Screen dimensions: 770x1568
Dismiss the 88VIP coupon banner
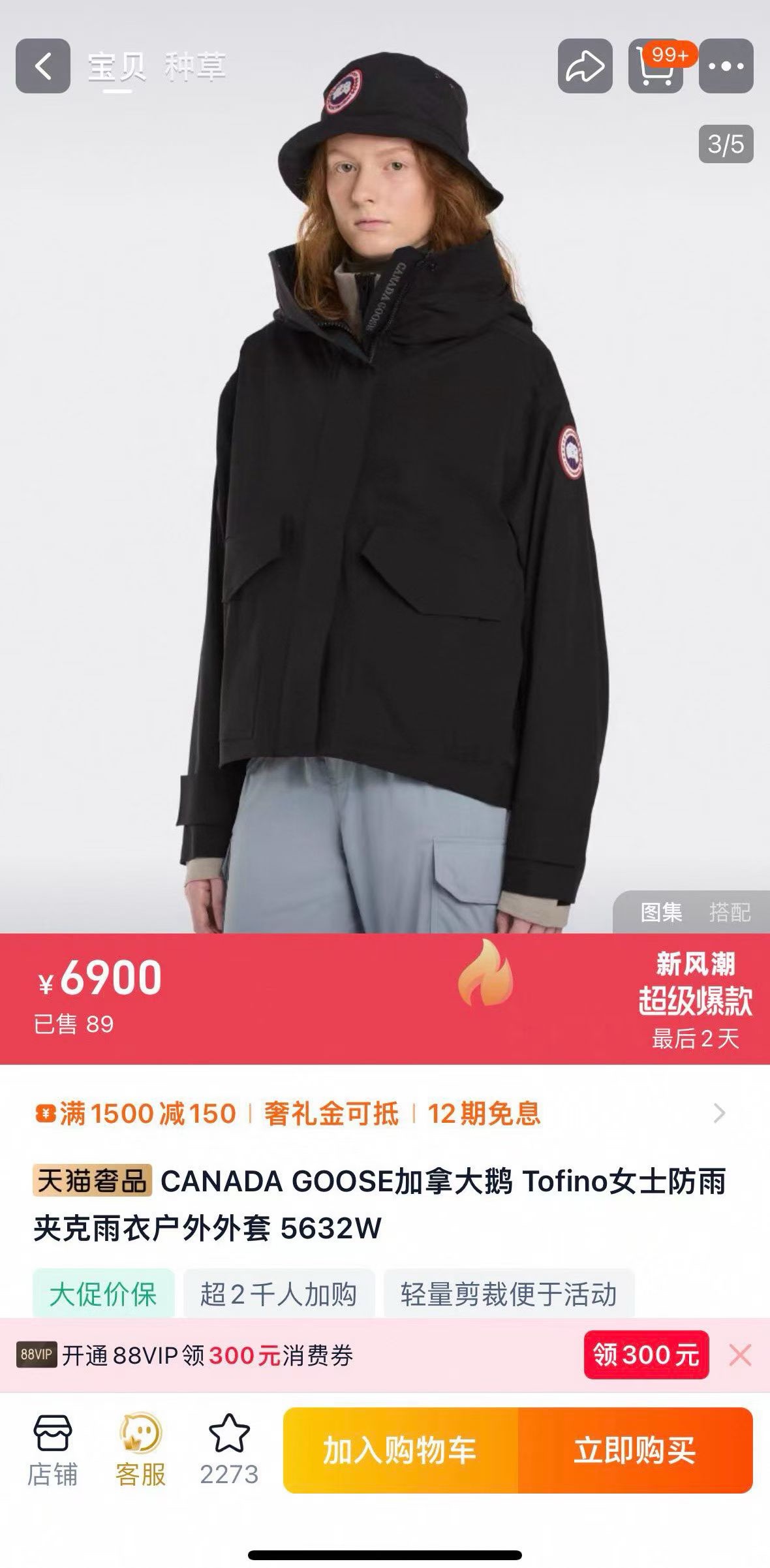click(740, 1355)
